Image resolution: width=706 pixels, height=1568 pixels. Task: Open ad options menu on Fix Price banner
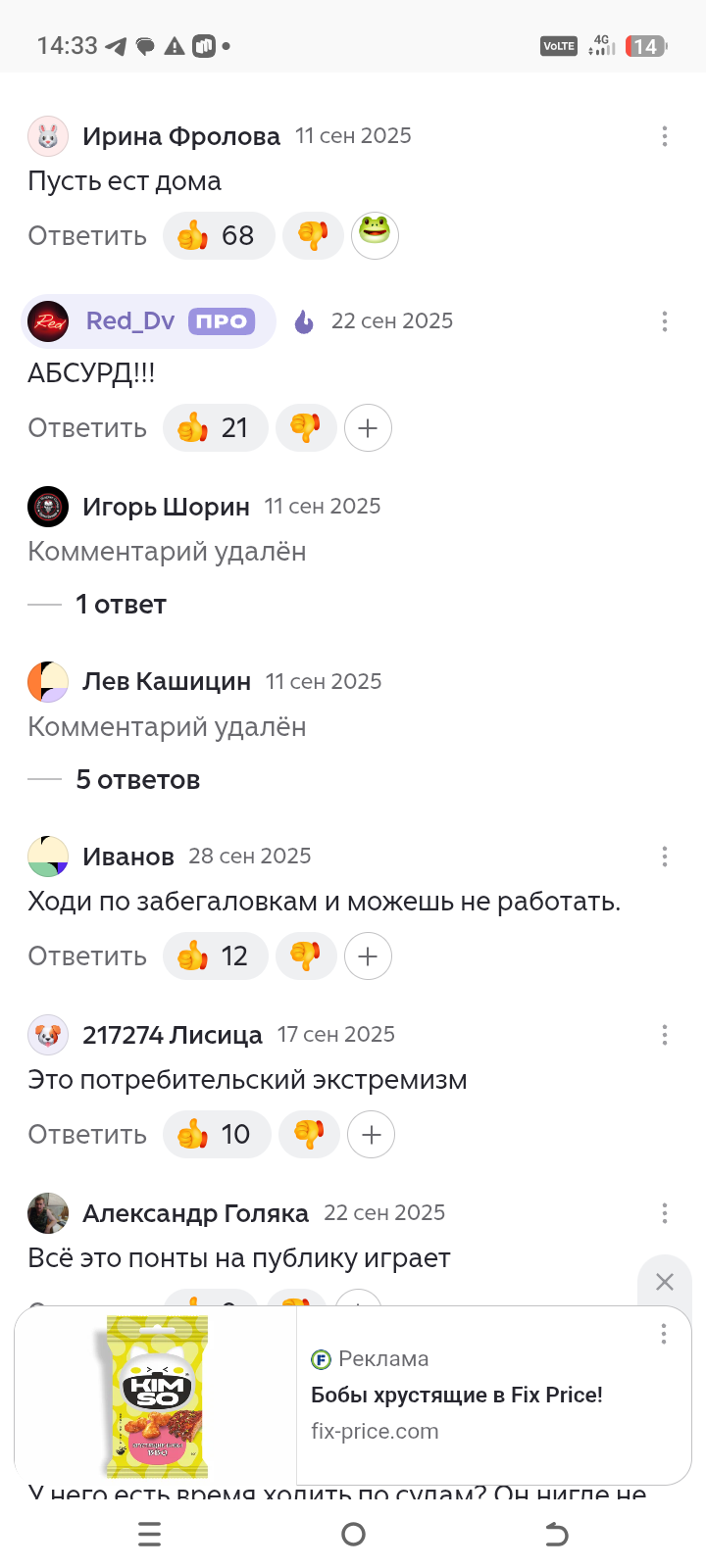pos(664,1334)
